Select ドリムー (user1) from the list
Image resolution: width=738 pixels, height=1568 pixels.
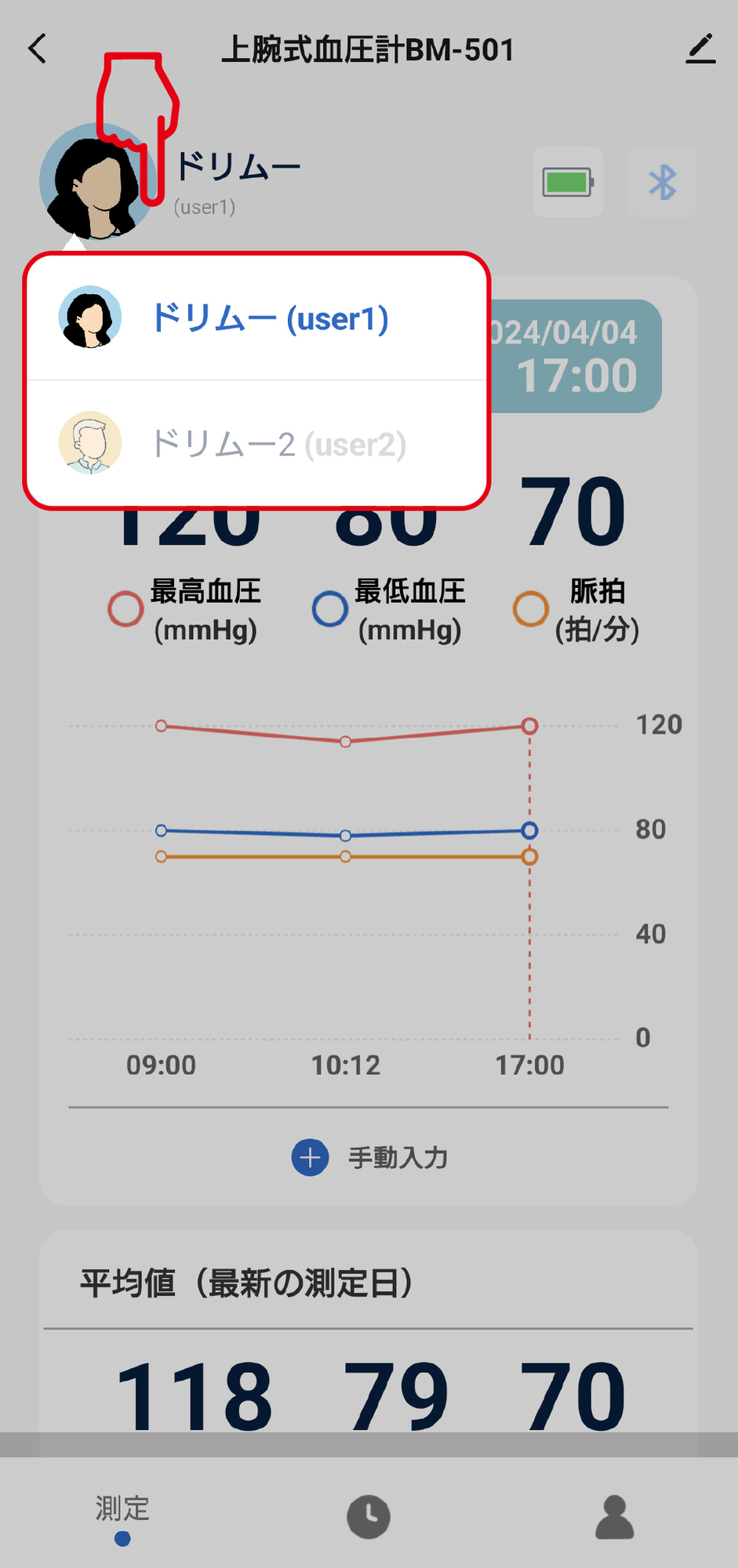256,318
